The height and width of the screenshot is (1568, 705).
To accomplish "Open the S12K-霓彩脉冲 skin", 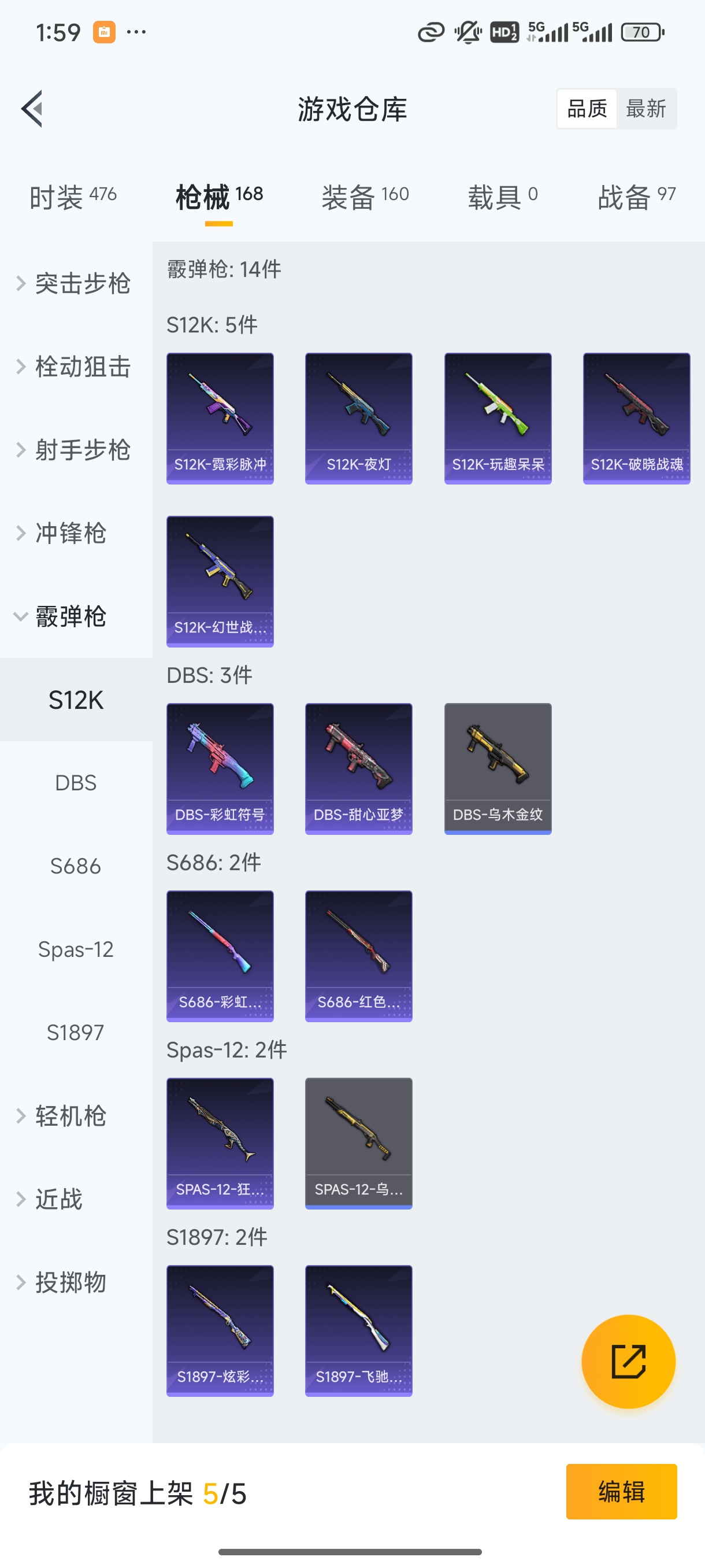I will (220, 418).
